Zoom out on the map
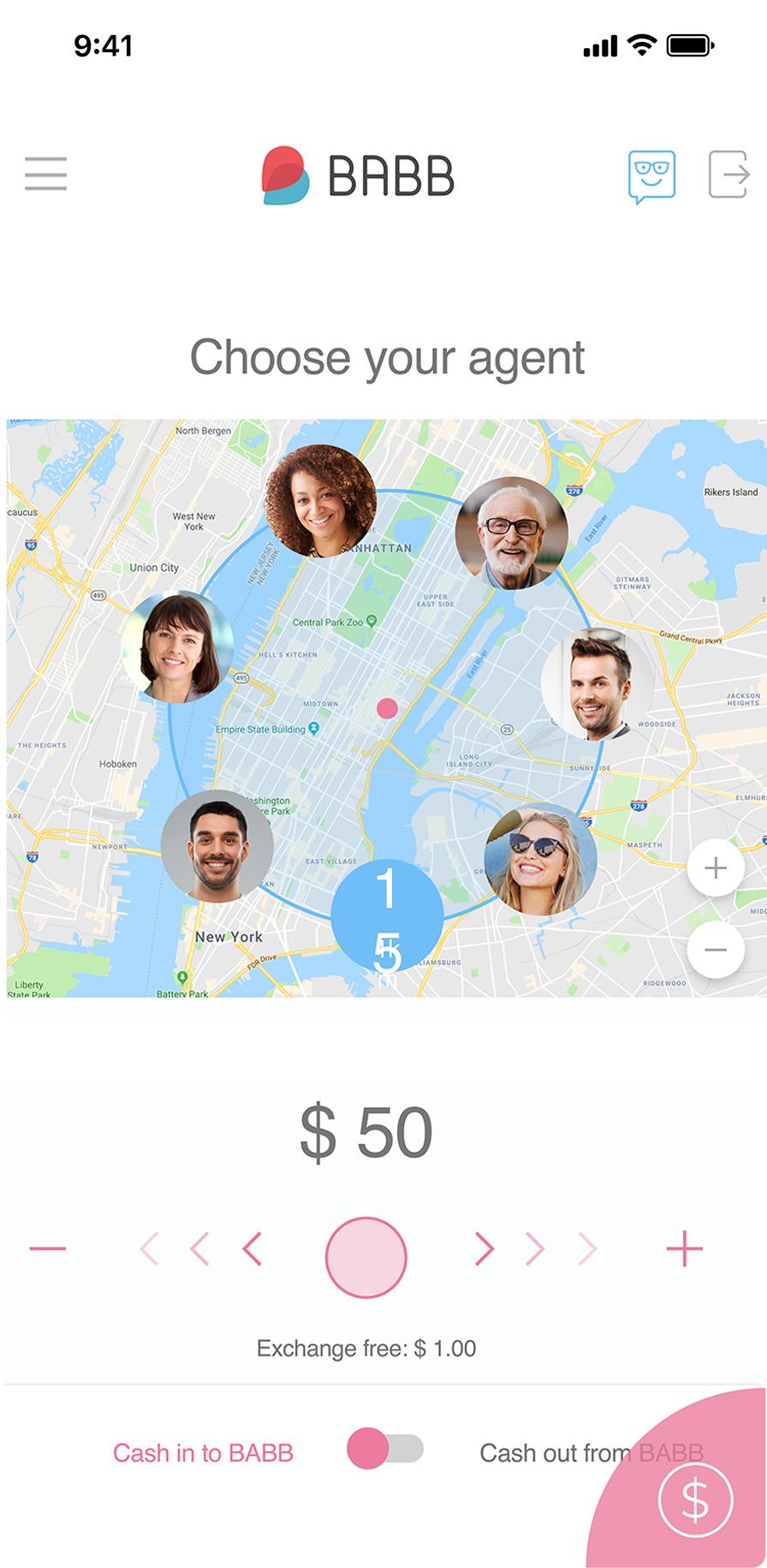 click(716, 950)
